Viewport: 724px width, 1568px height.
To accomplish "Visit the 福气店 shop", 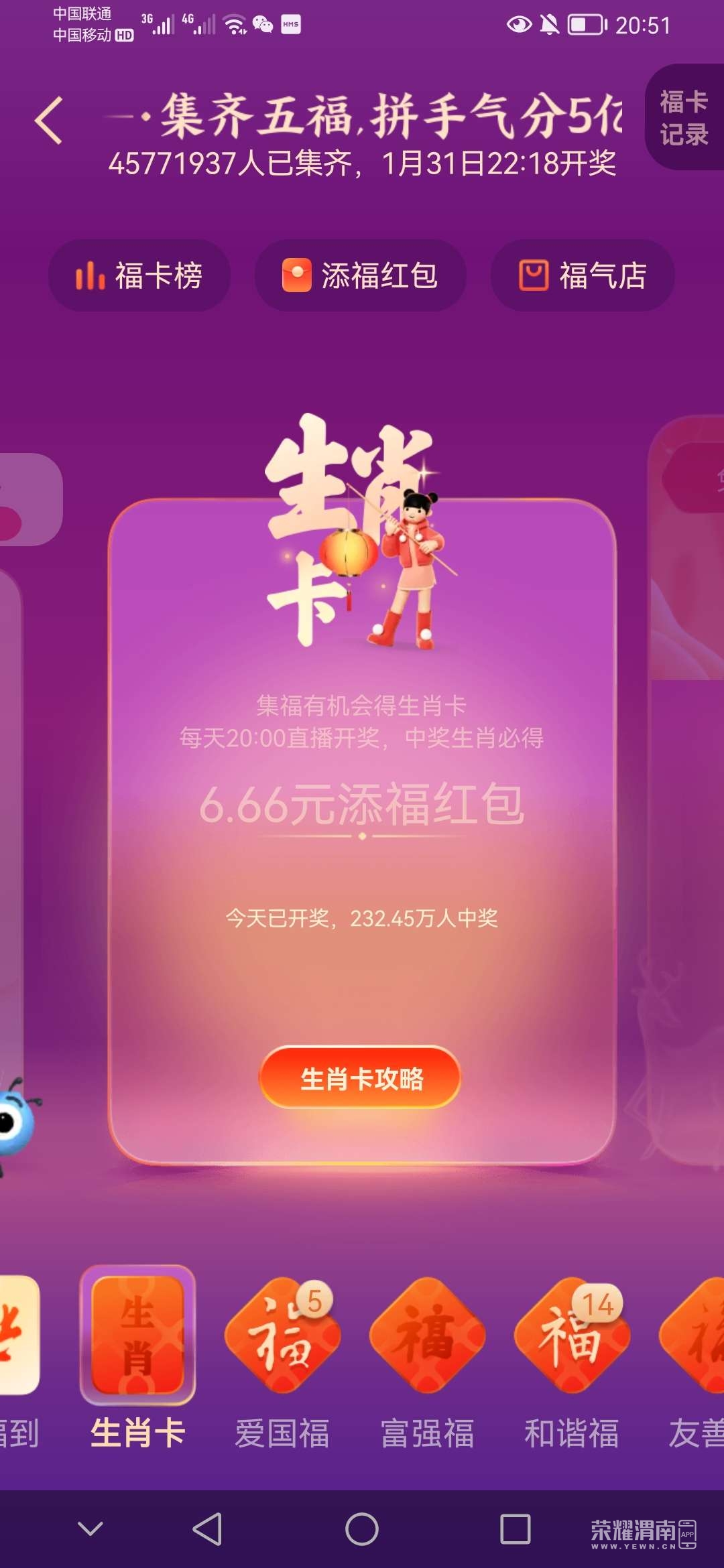I will point(583,275).
